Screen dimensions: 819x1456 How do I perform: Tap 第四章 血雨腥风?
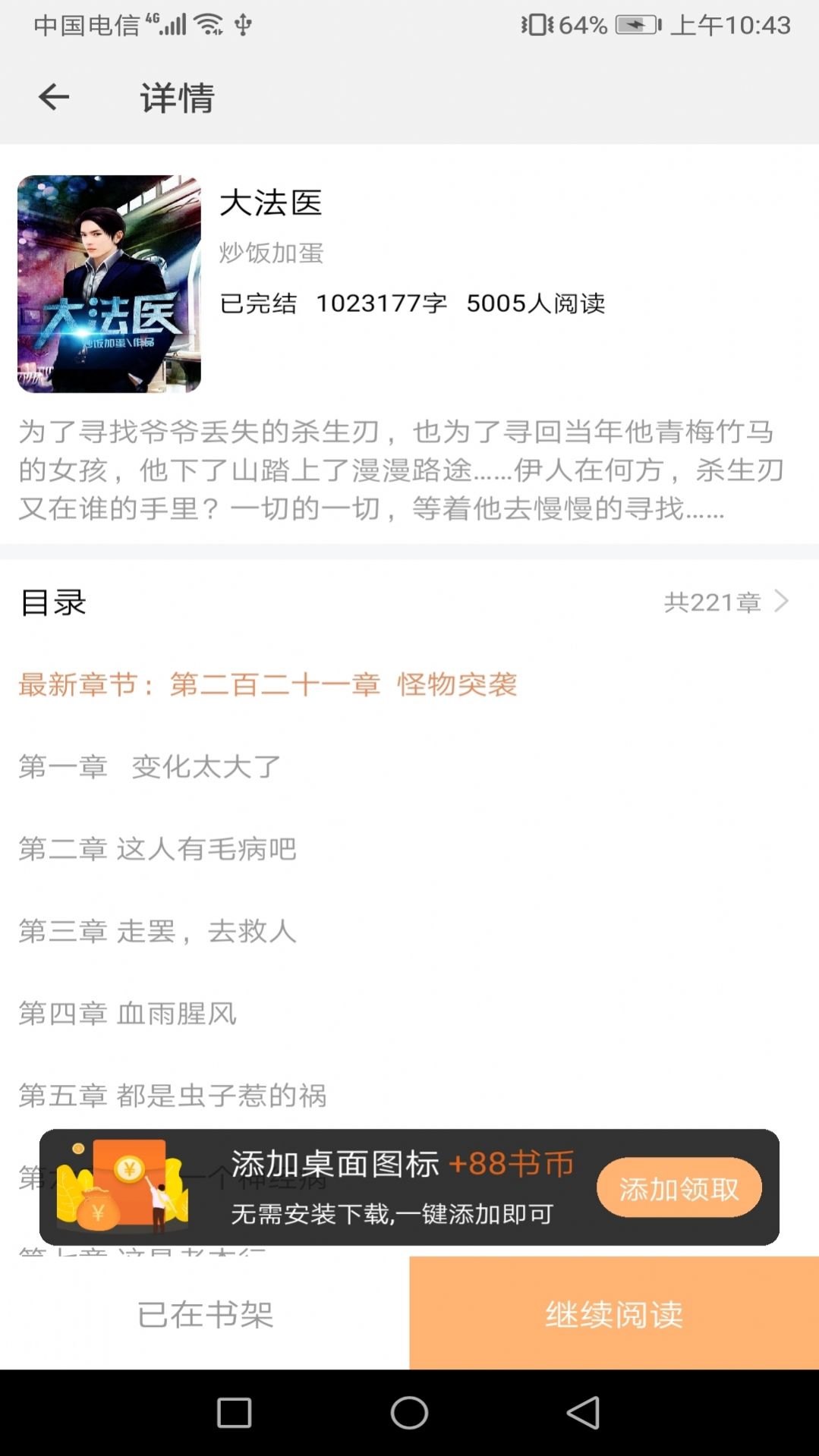[129, 1014]
